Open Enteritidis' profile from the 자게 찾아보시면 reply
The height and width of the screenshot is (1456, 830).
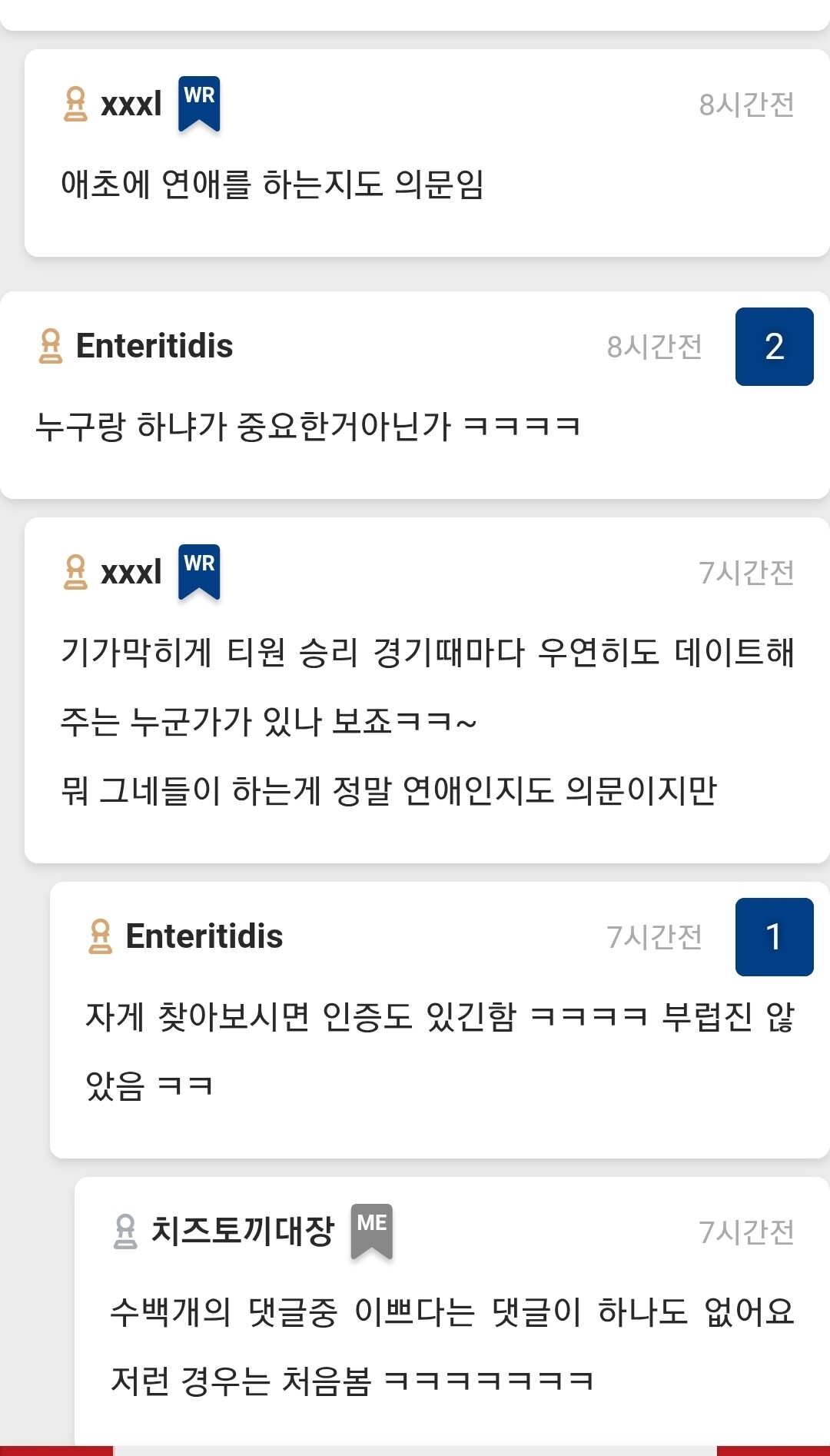click(204, 936)
